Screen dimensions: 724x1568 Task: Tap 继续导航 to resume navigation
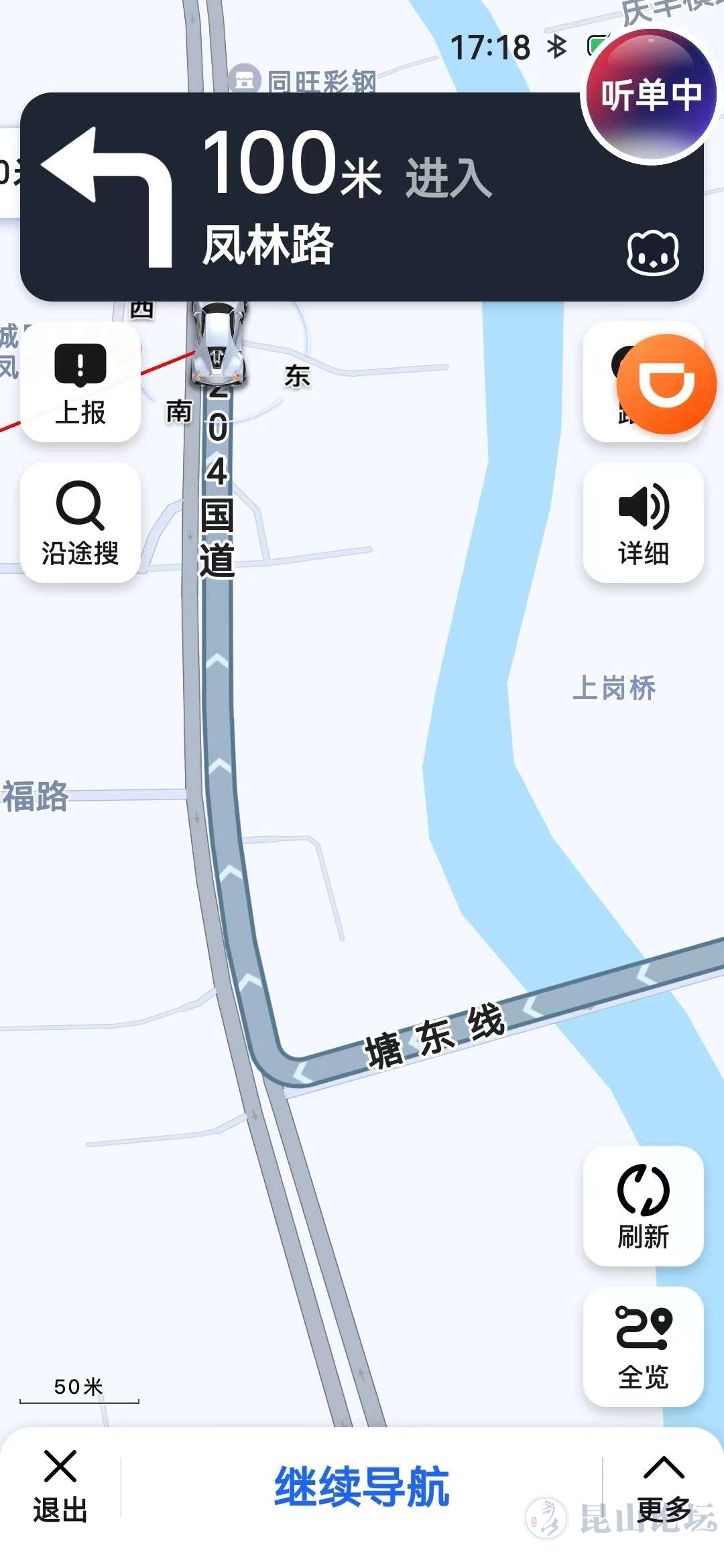(361, 1486)
